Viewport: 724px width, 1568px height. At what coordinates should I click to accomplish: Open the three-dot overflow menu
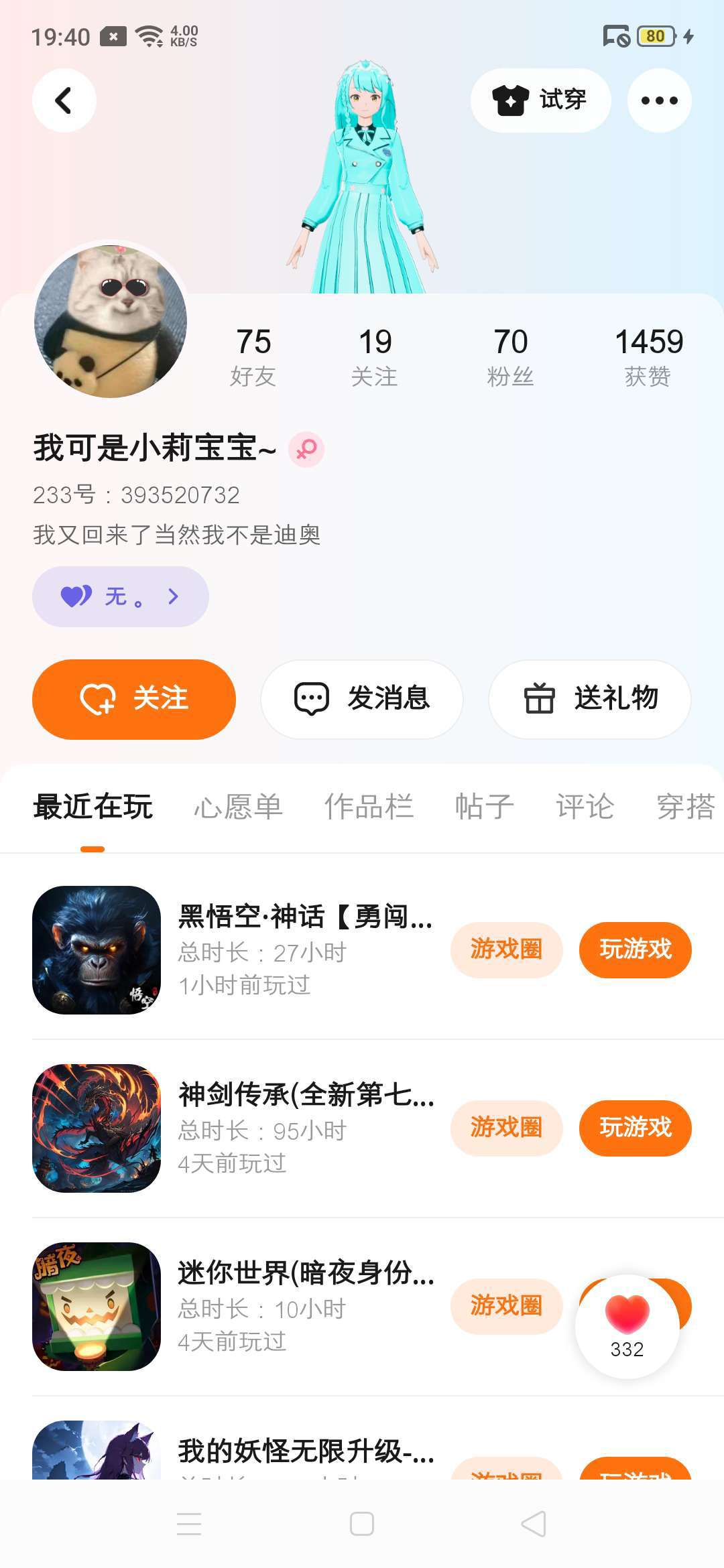[659, 101]
